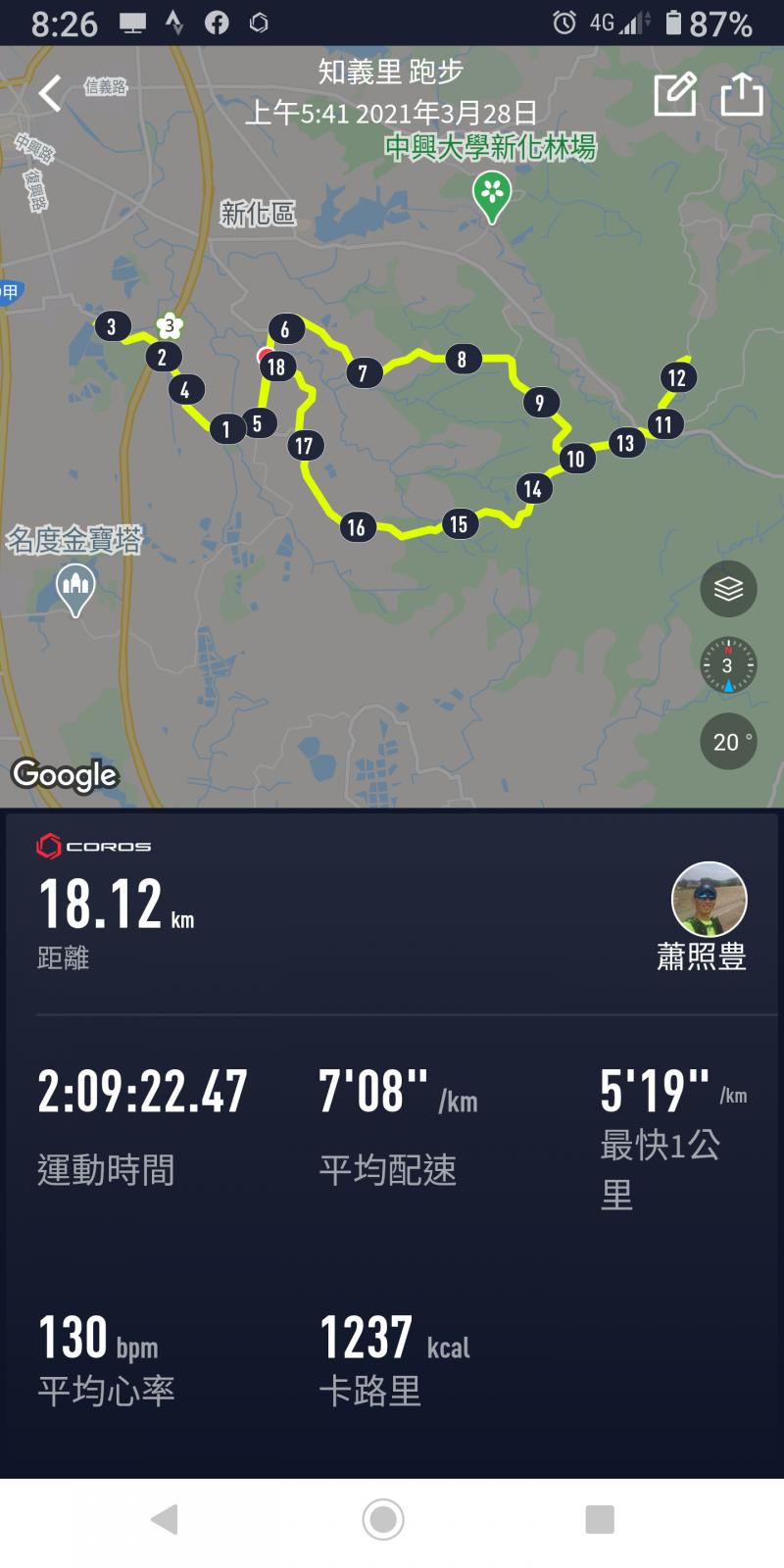784x1568 pixels.
Task: Tap the 20° tilt button
Action: [x=728, y=742]
